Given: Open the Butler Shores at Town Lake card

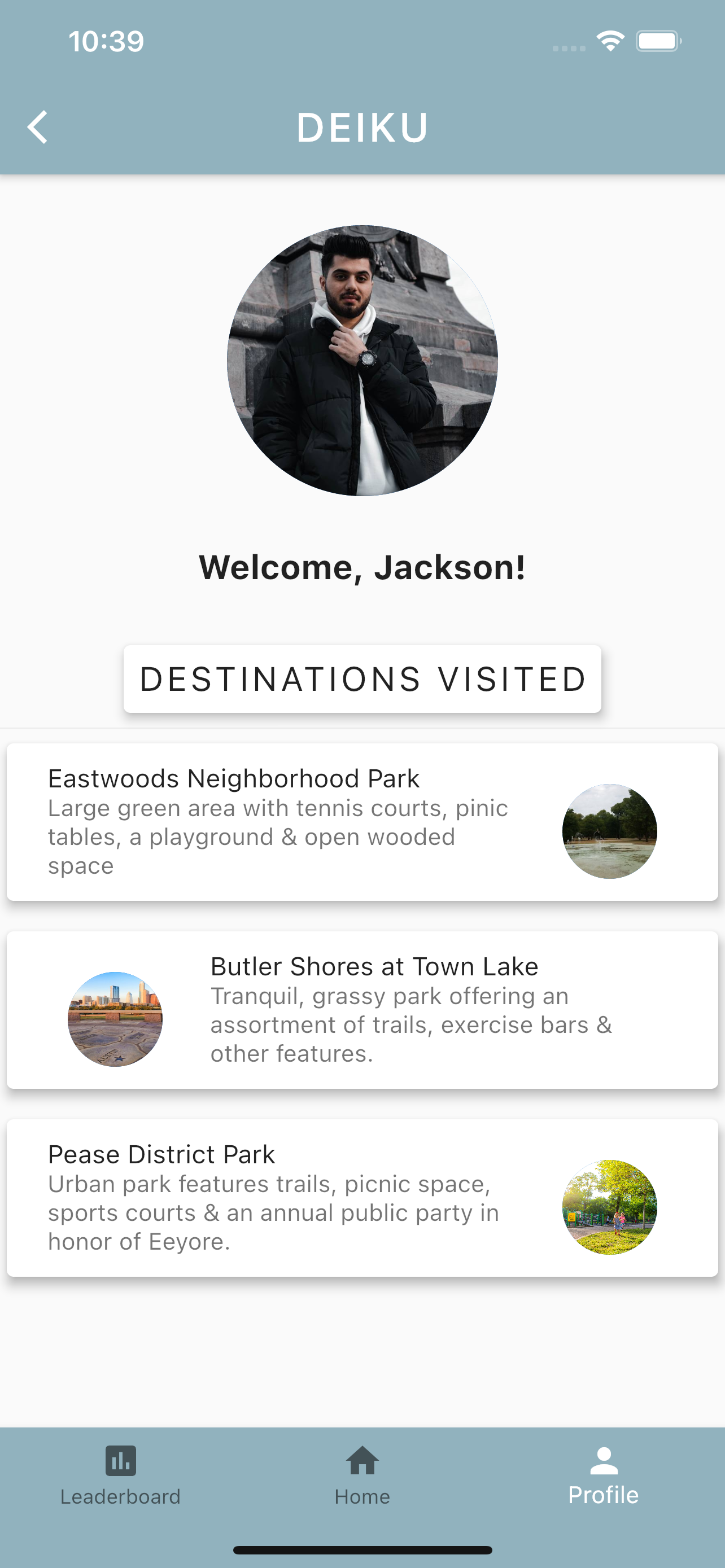Looking at the screenshot, I should coord(362,1009).
